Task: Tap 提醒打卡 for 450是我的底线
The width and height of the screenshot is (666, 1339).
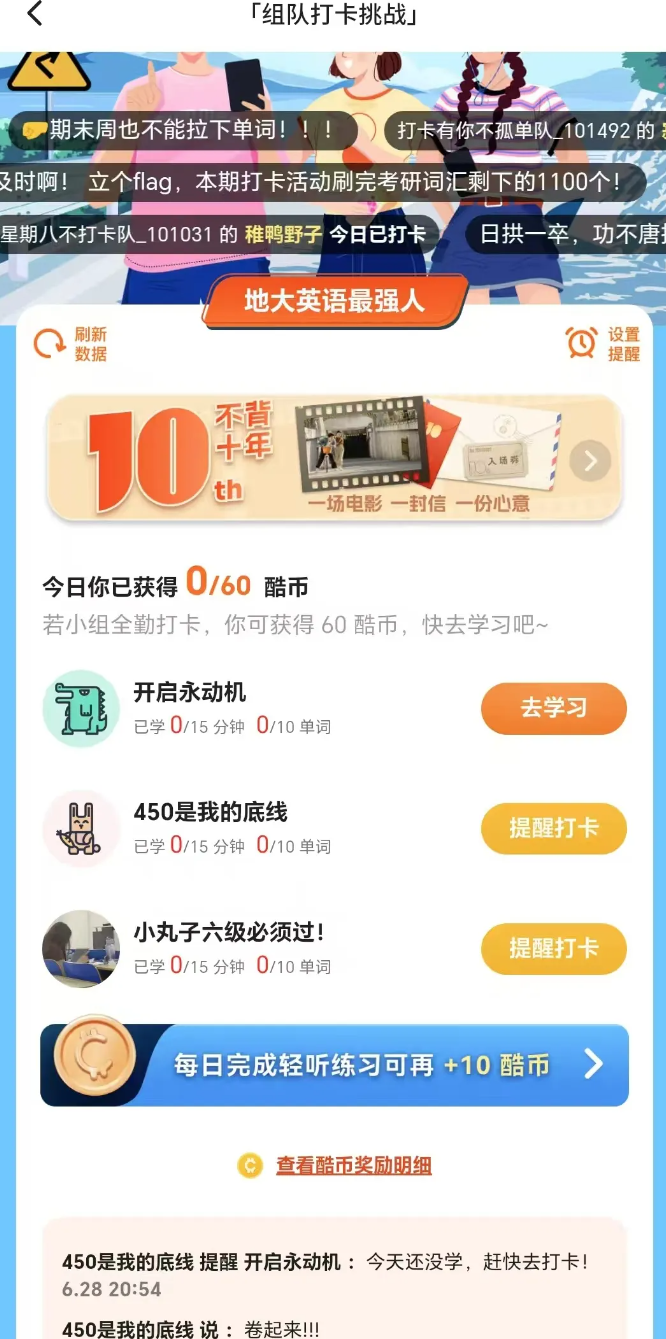Action: tap(553, 829)
